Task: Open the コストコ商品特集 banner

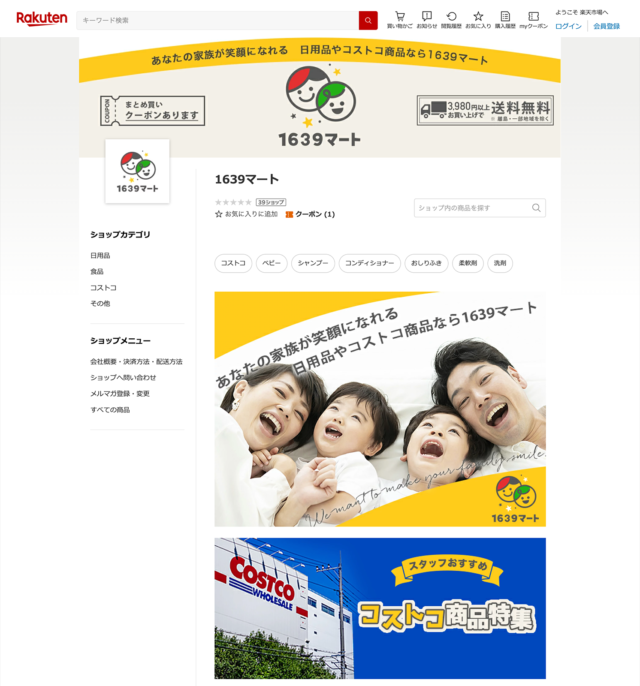Action: [x=380, y=608]
